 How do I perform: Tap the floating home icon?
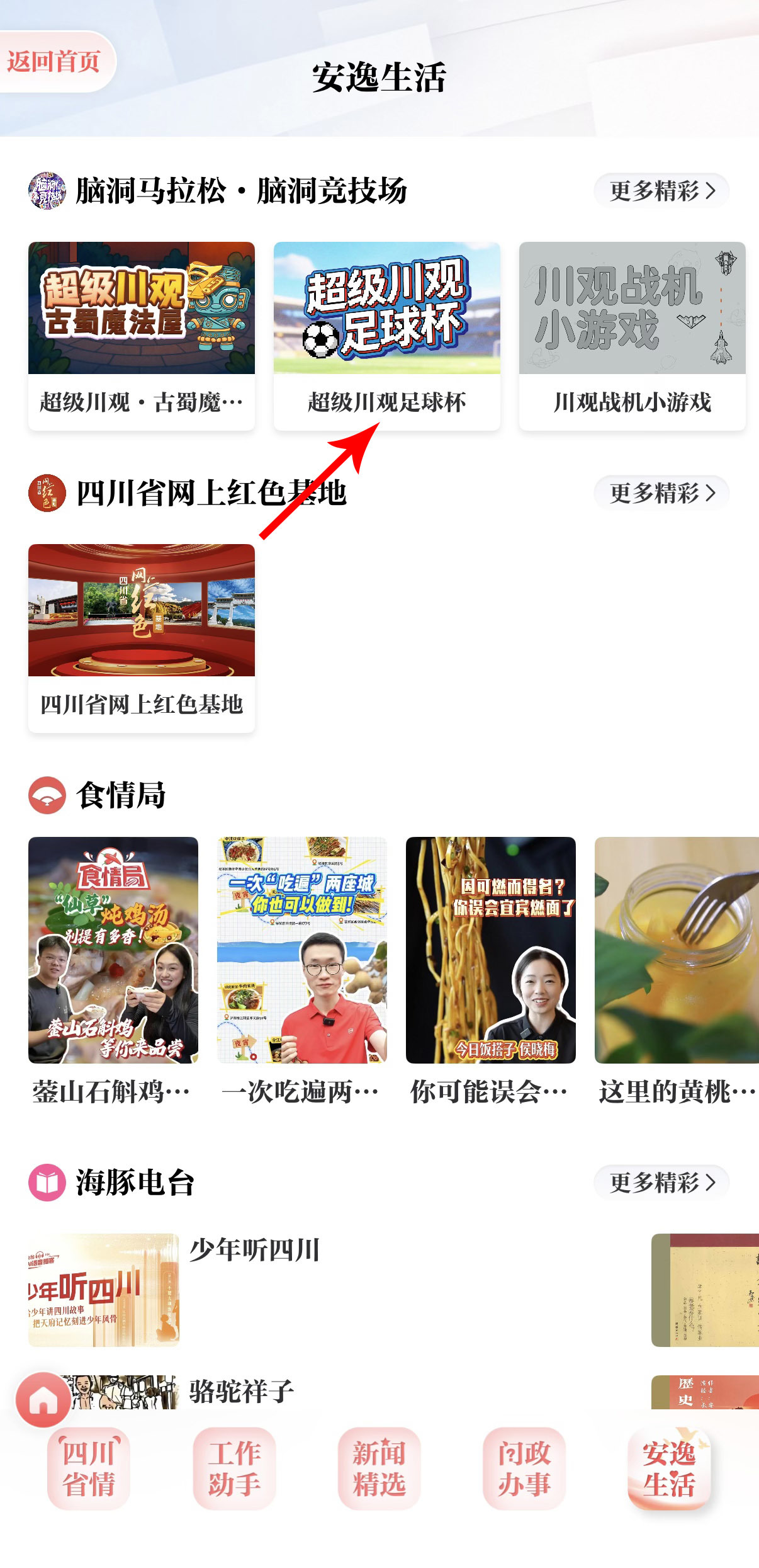pos(43,1399)
